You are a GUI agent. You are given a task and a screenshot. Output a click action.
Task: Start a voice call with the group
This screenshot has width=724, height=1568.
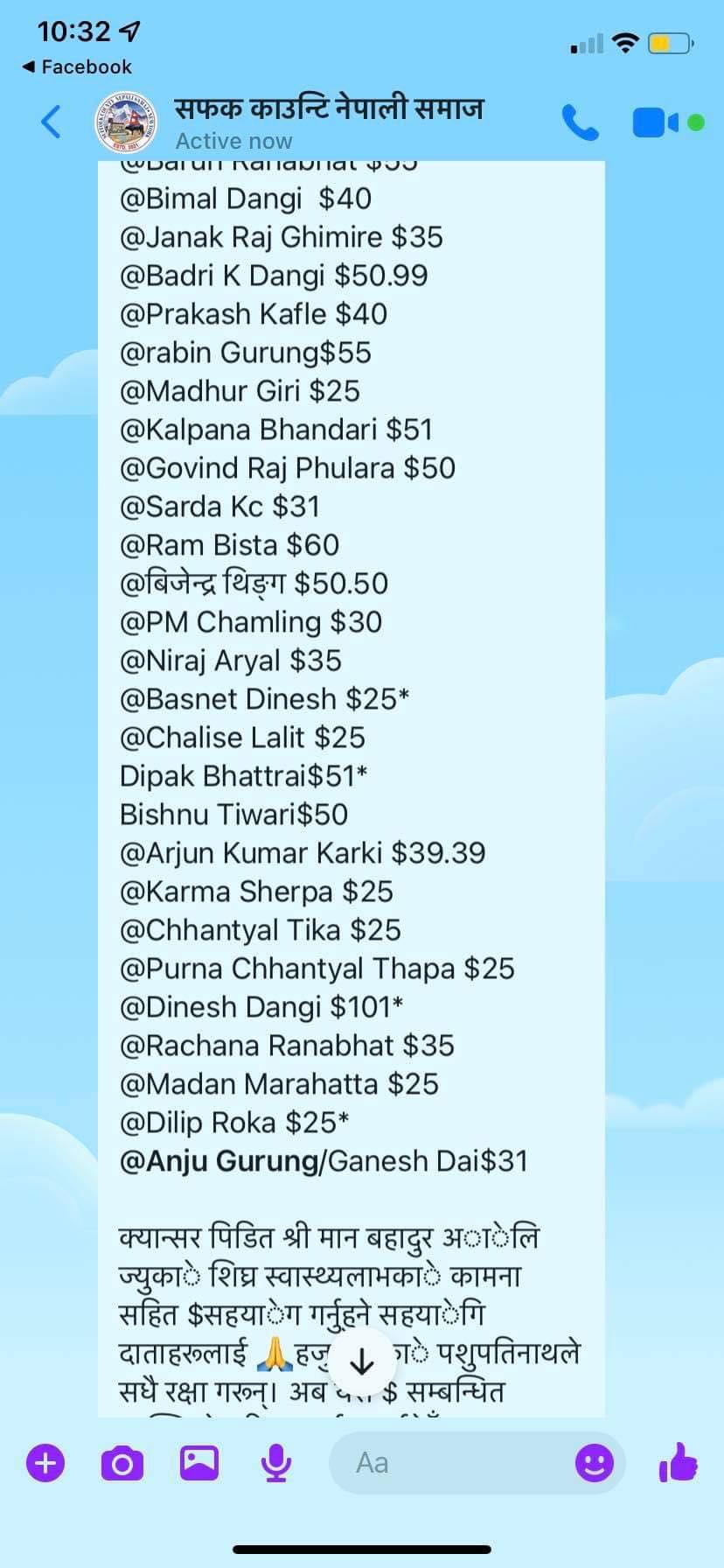coord(580,122)
